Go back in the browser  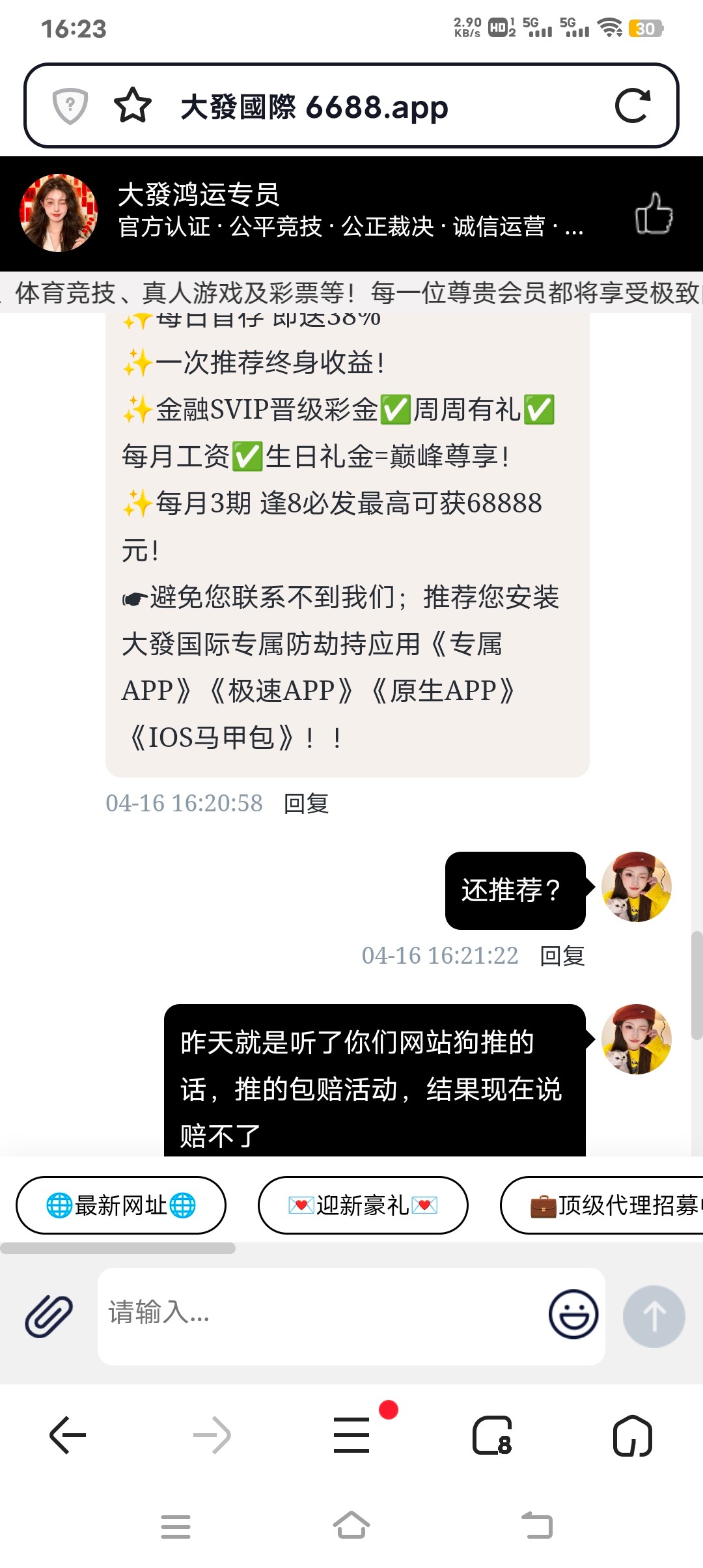click(68, 1435)
